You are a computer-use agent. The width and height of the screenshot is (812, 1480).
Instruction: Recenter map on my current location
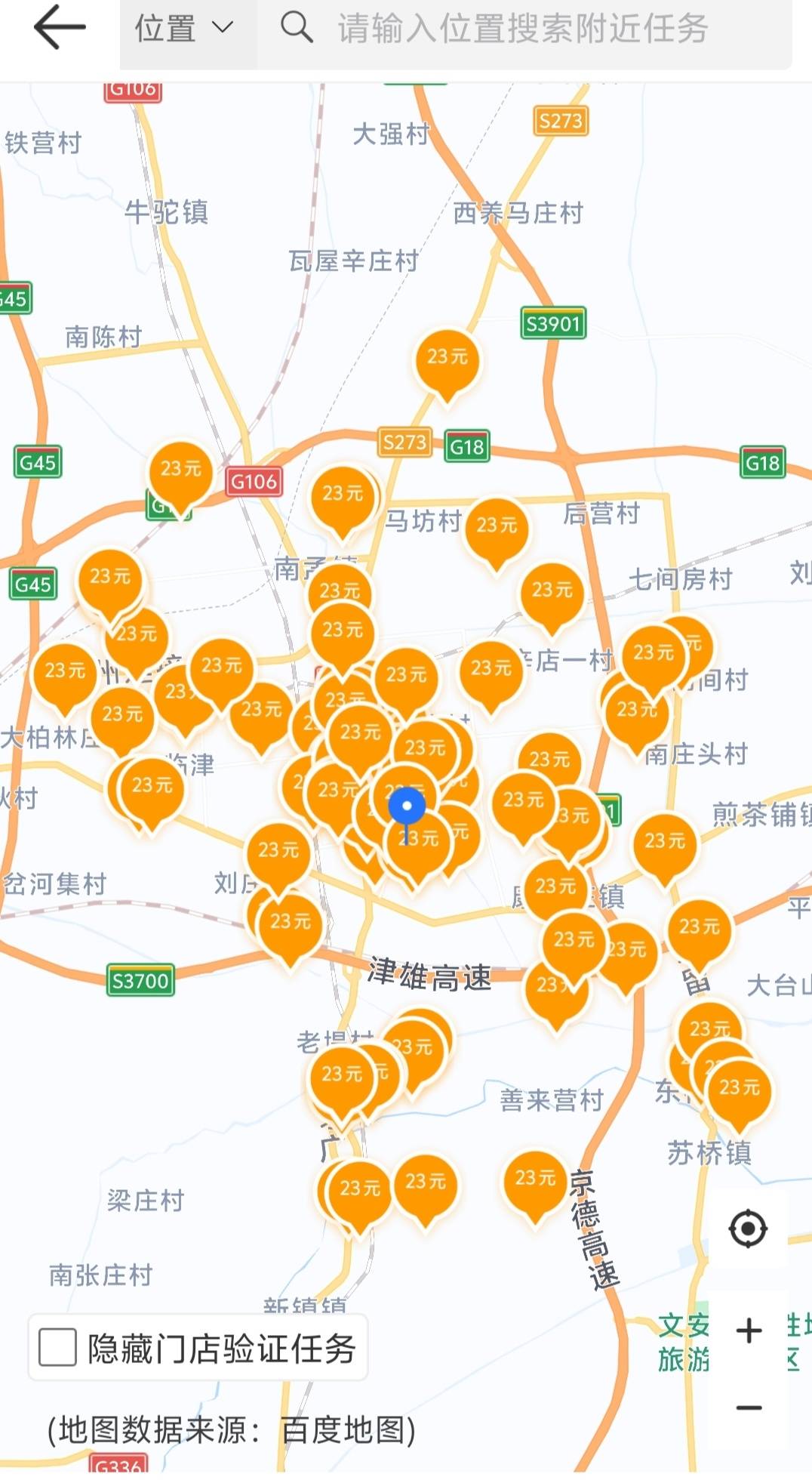pyautogui.click(x=748, y=1229)
